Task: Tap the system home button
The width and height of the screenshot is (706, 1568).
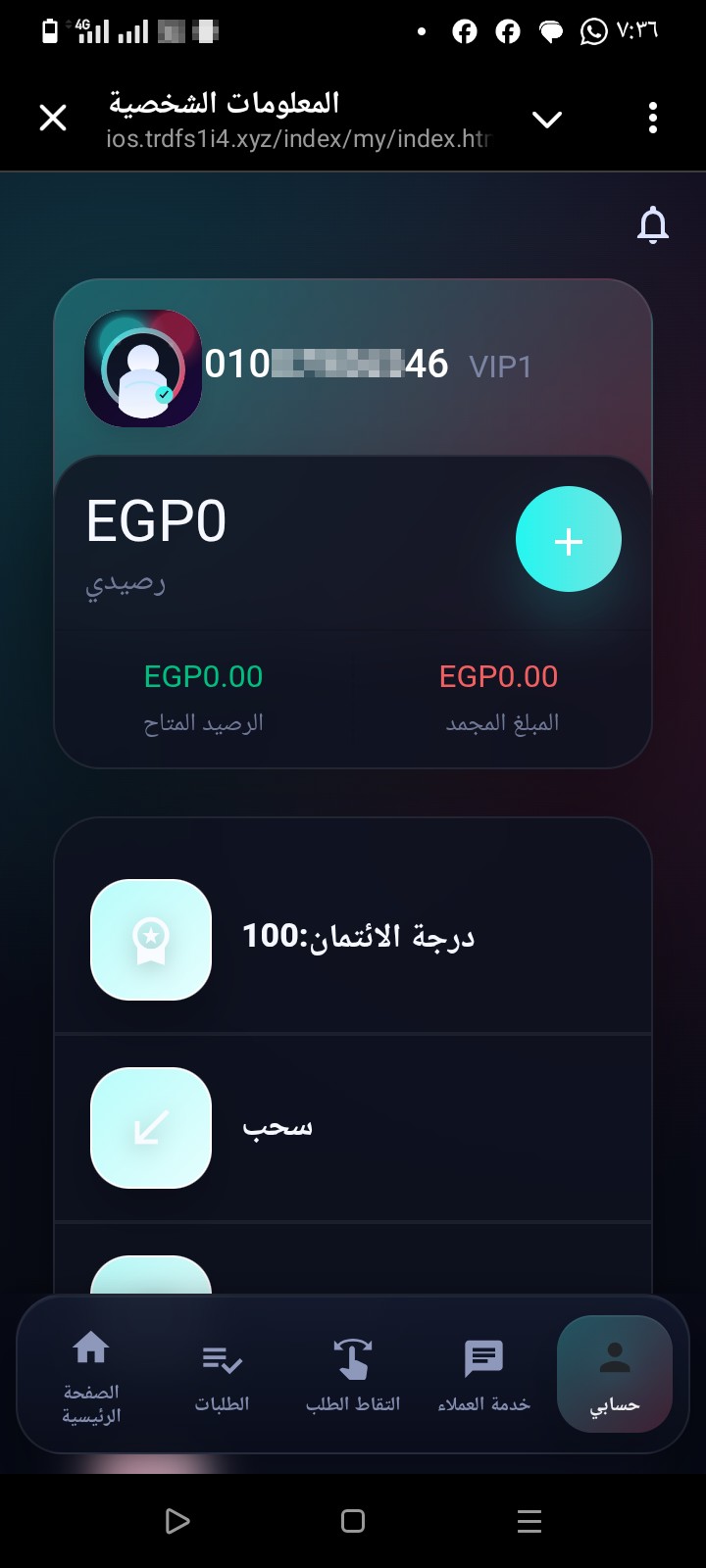Action: 353,1521
